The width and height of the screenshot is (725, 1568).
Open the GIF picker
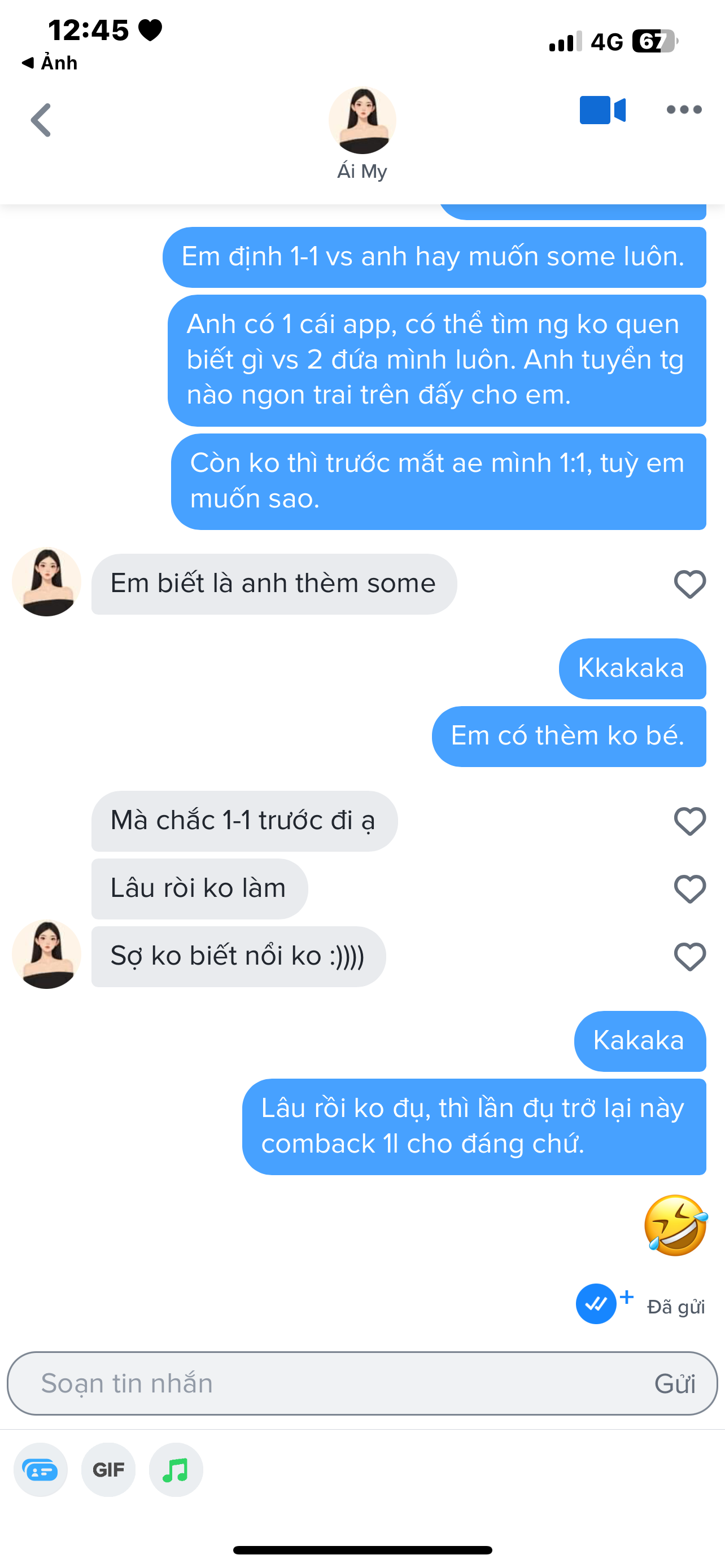point(108,1470)
